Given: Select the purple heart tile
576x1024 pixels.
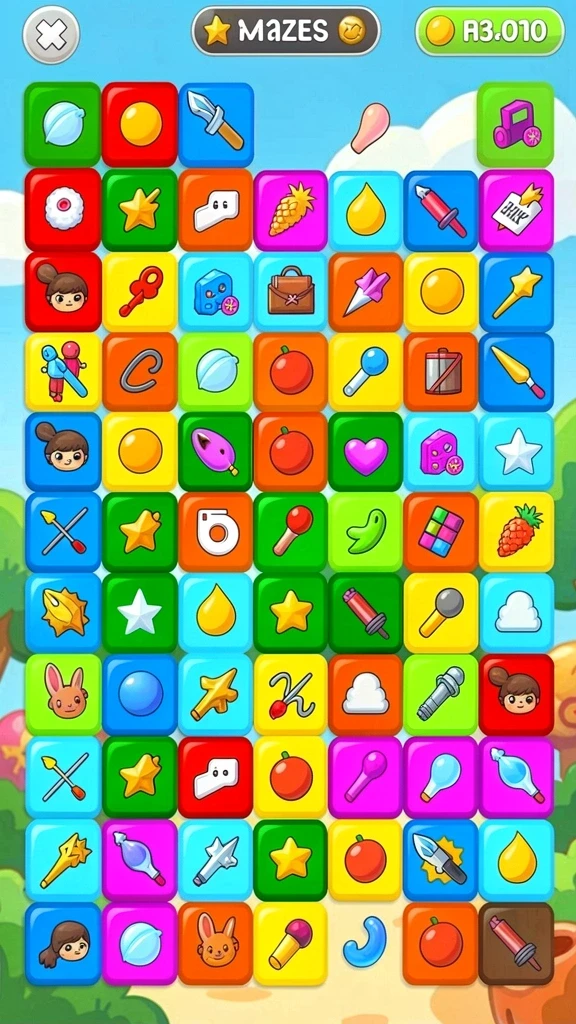Looking at the screenshot, I should click(366, 451).
